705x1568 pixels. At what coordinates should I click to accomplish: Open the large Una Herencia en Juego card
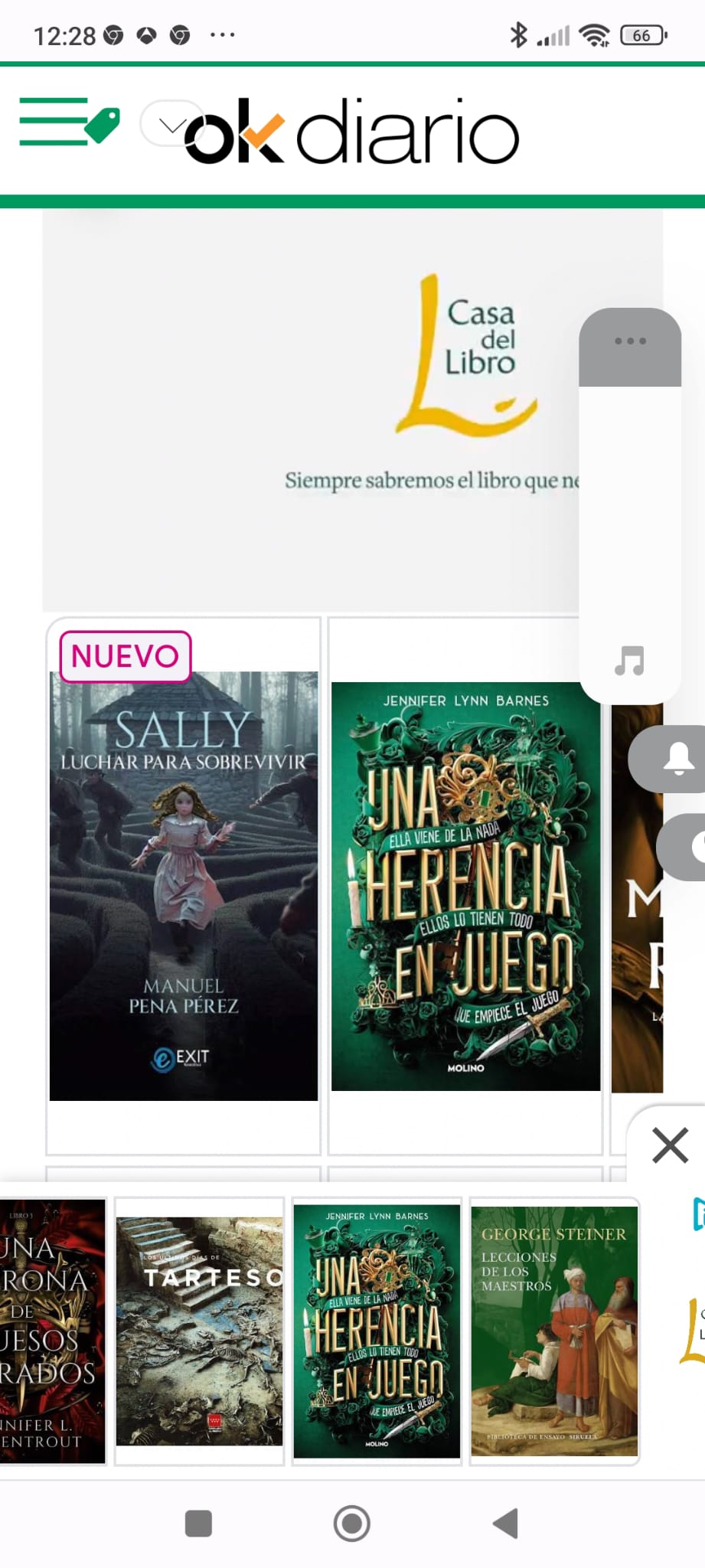(x=465, y=886)
